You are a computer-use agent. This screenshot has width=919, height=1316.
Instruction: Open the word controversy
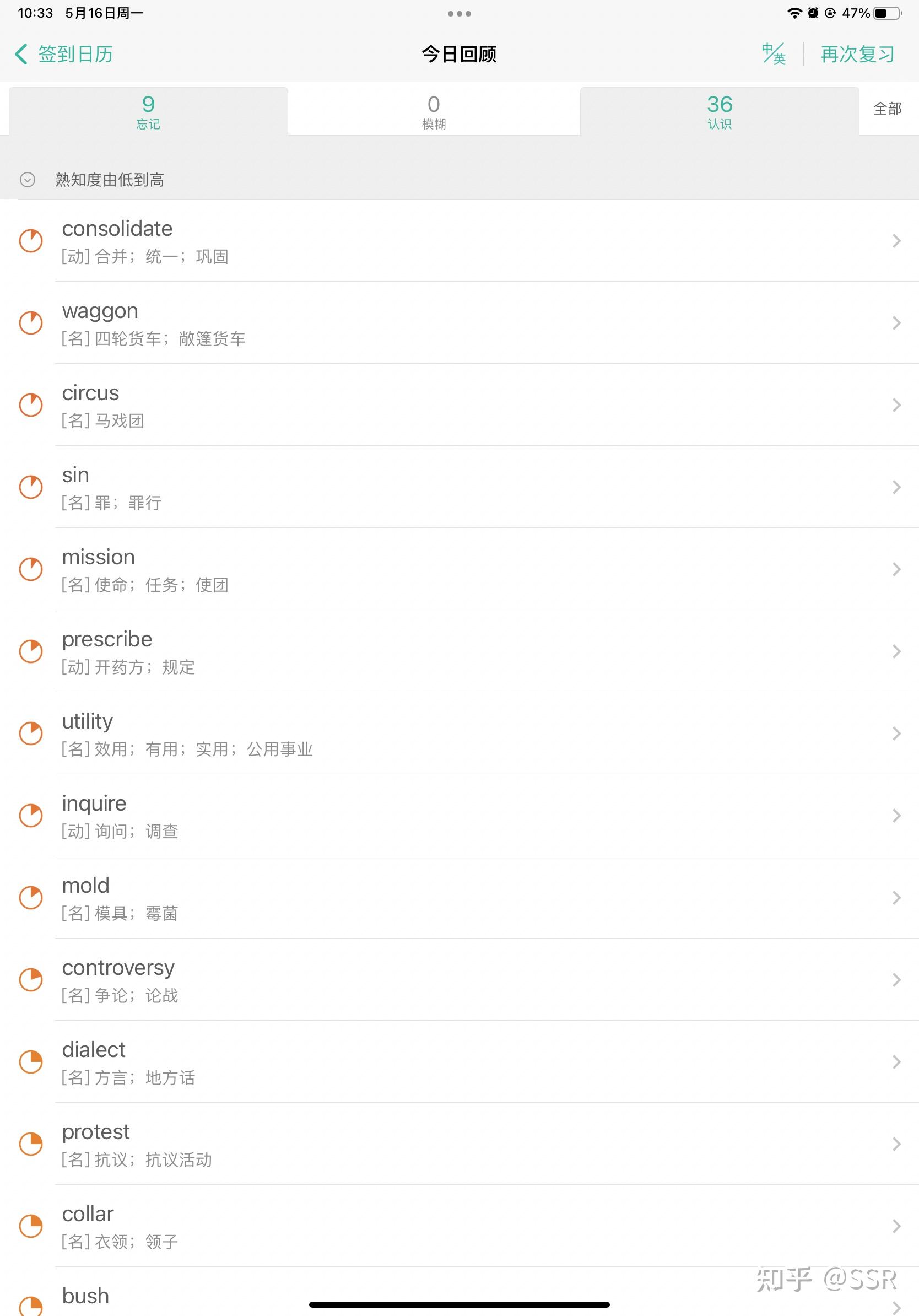pyautogui.click(x=458, y=979)
